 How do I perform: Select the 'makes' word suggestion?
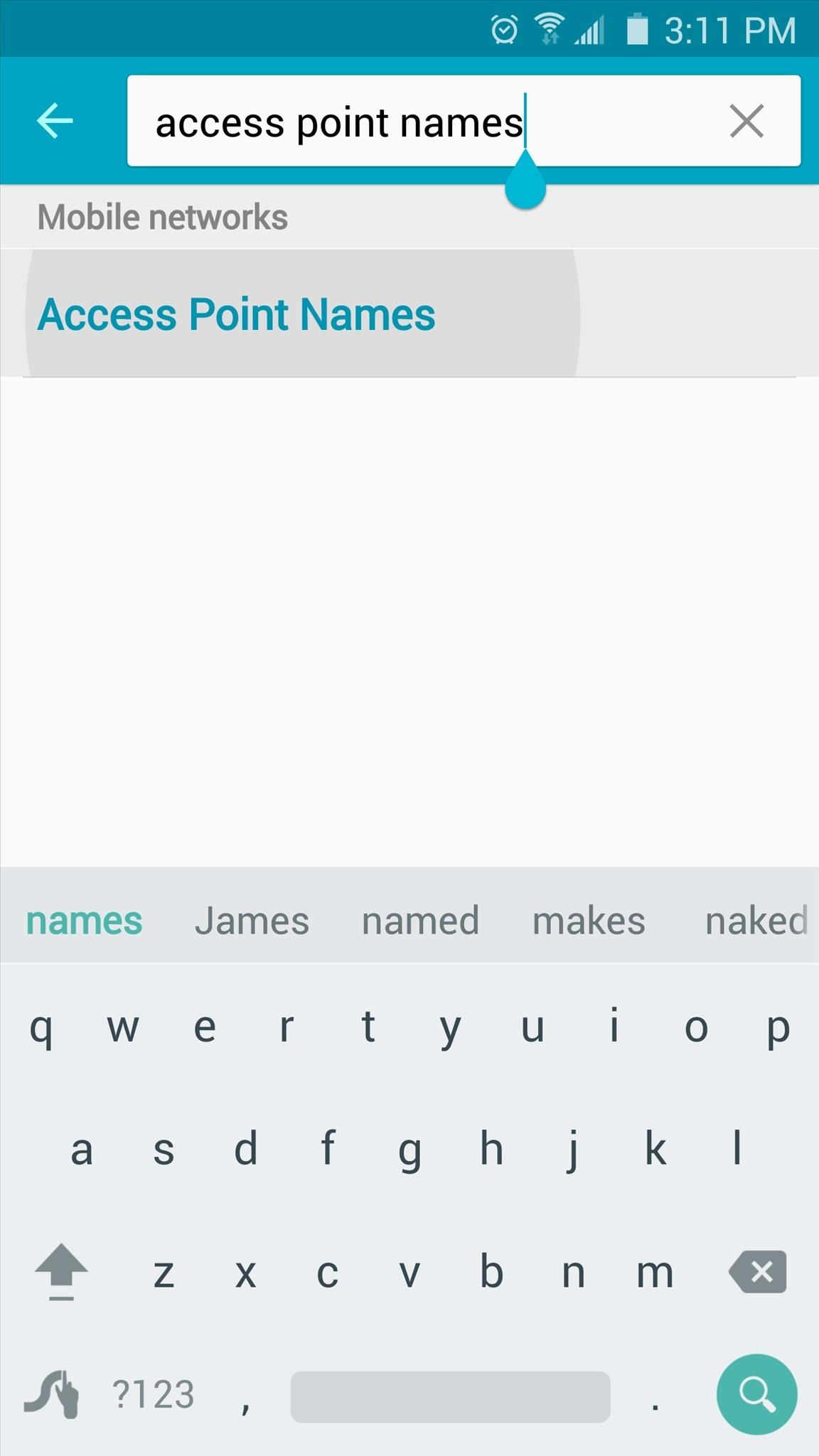coord(589,921)
